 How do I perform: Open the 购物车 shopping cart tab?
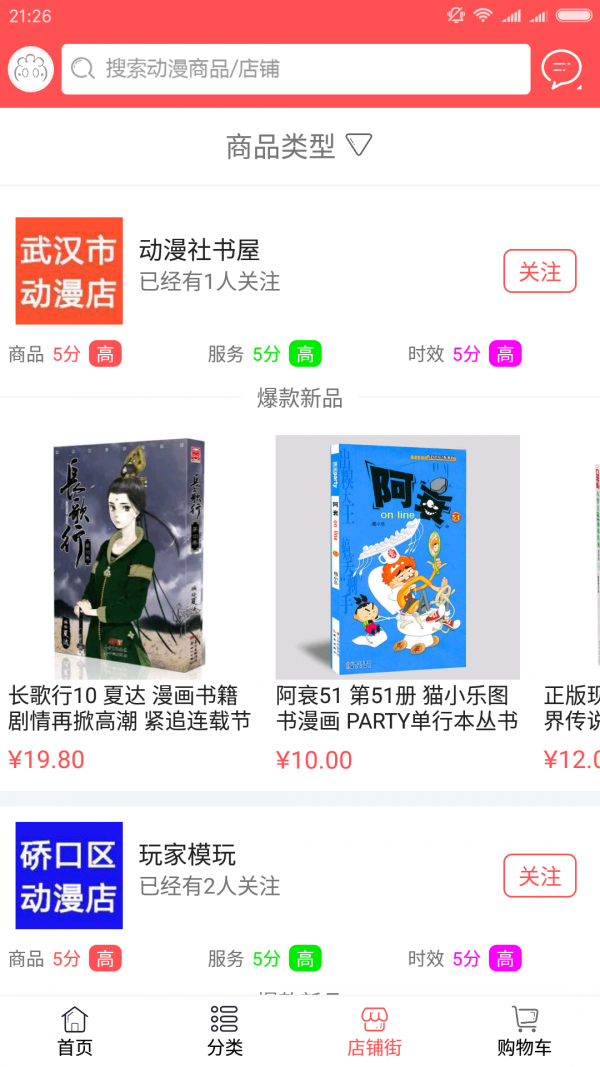(x=524, y=1032)
